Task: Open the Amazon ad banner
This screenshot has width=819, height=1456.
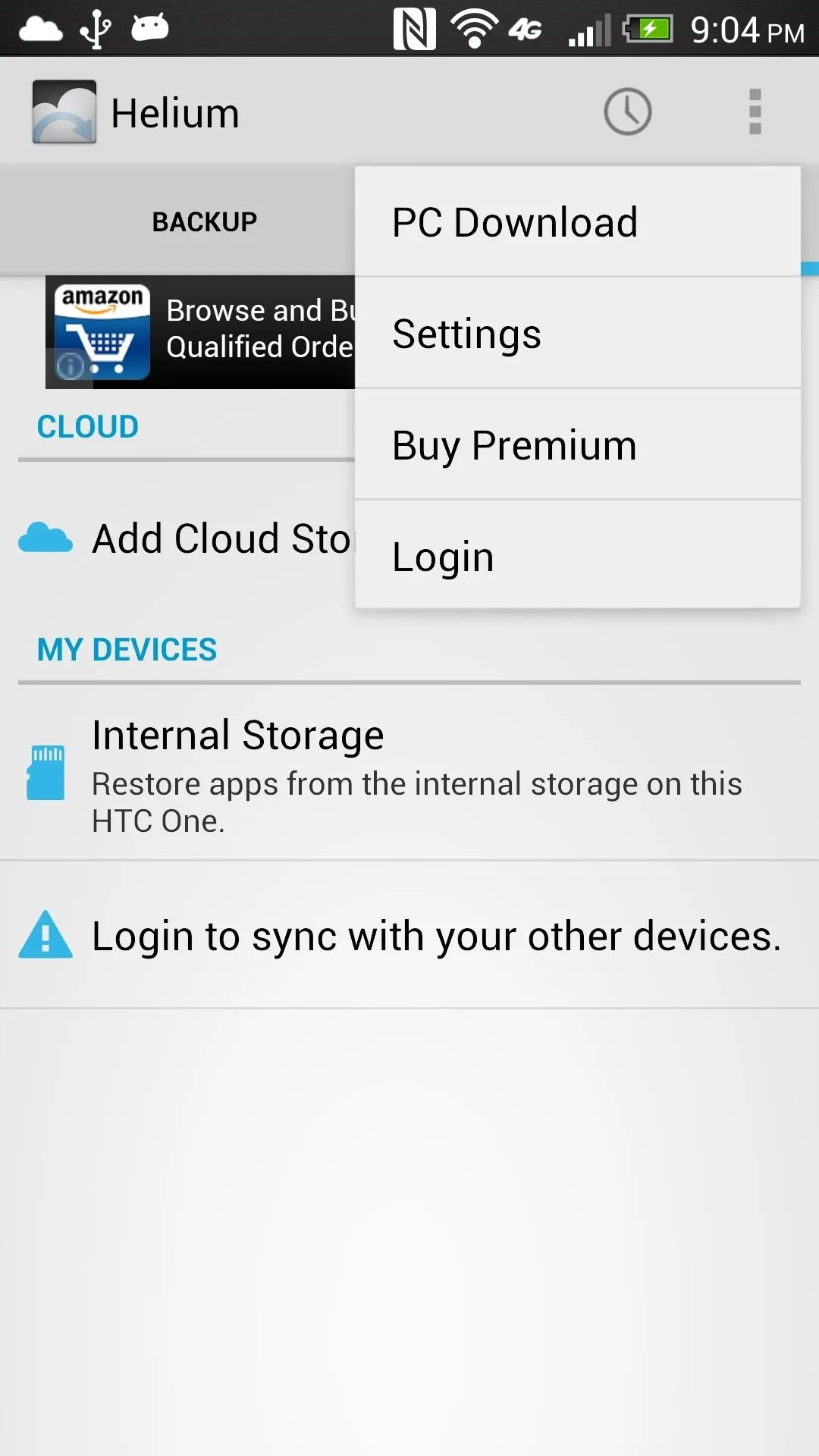Action: 200,332
